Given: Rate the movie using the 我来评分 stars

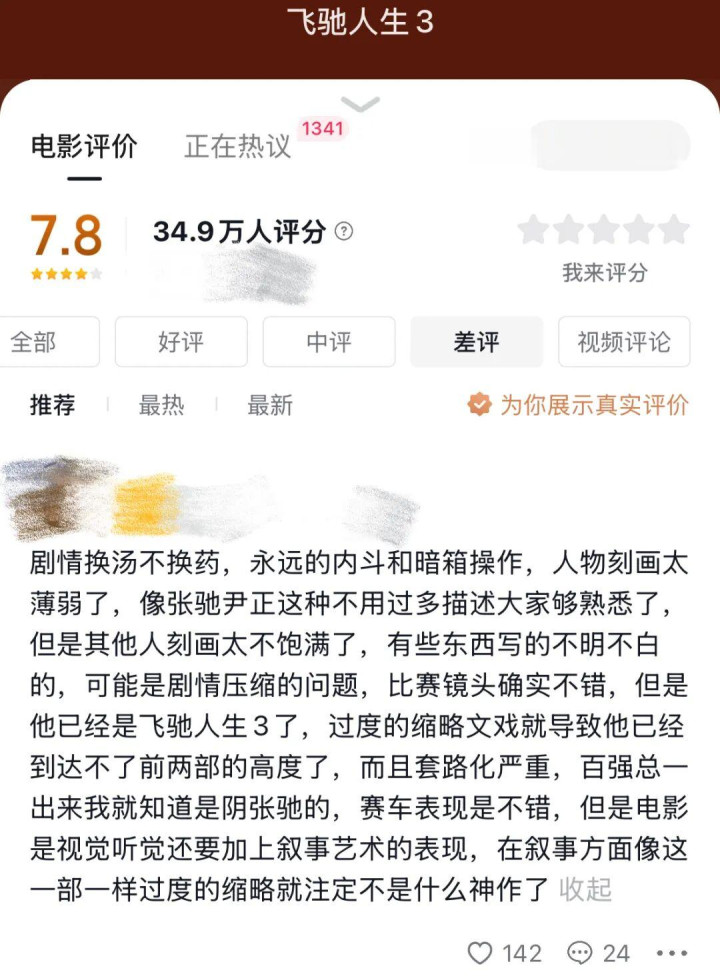Looking at the screenshot, I should (604, 231).
